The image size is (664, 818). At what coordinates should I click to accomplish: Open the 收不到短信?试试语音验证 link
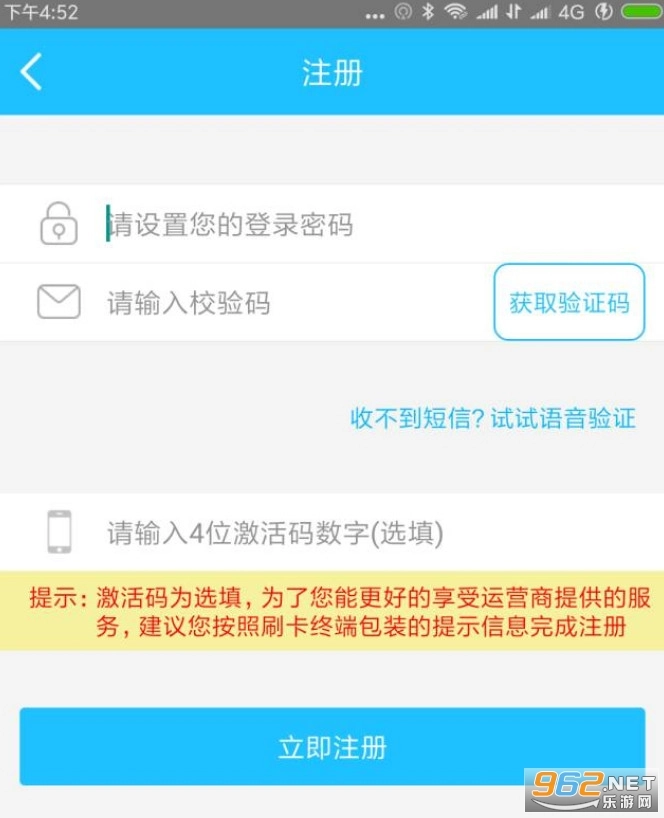click(493, 418)
